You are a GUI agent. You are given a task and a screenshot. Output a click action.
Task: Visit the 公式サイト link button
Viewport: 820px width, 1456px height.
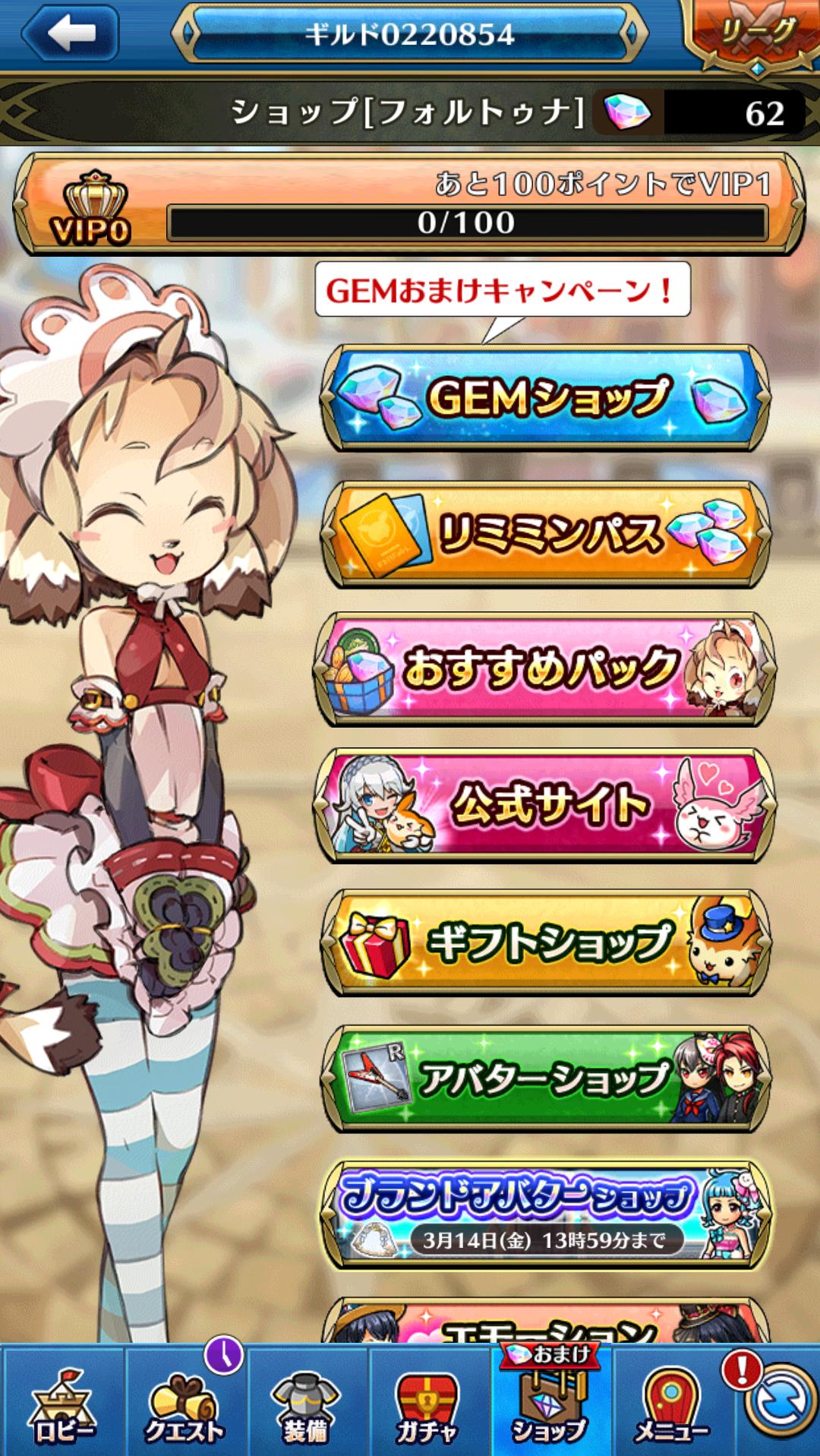pos(545,806)
